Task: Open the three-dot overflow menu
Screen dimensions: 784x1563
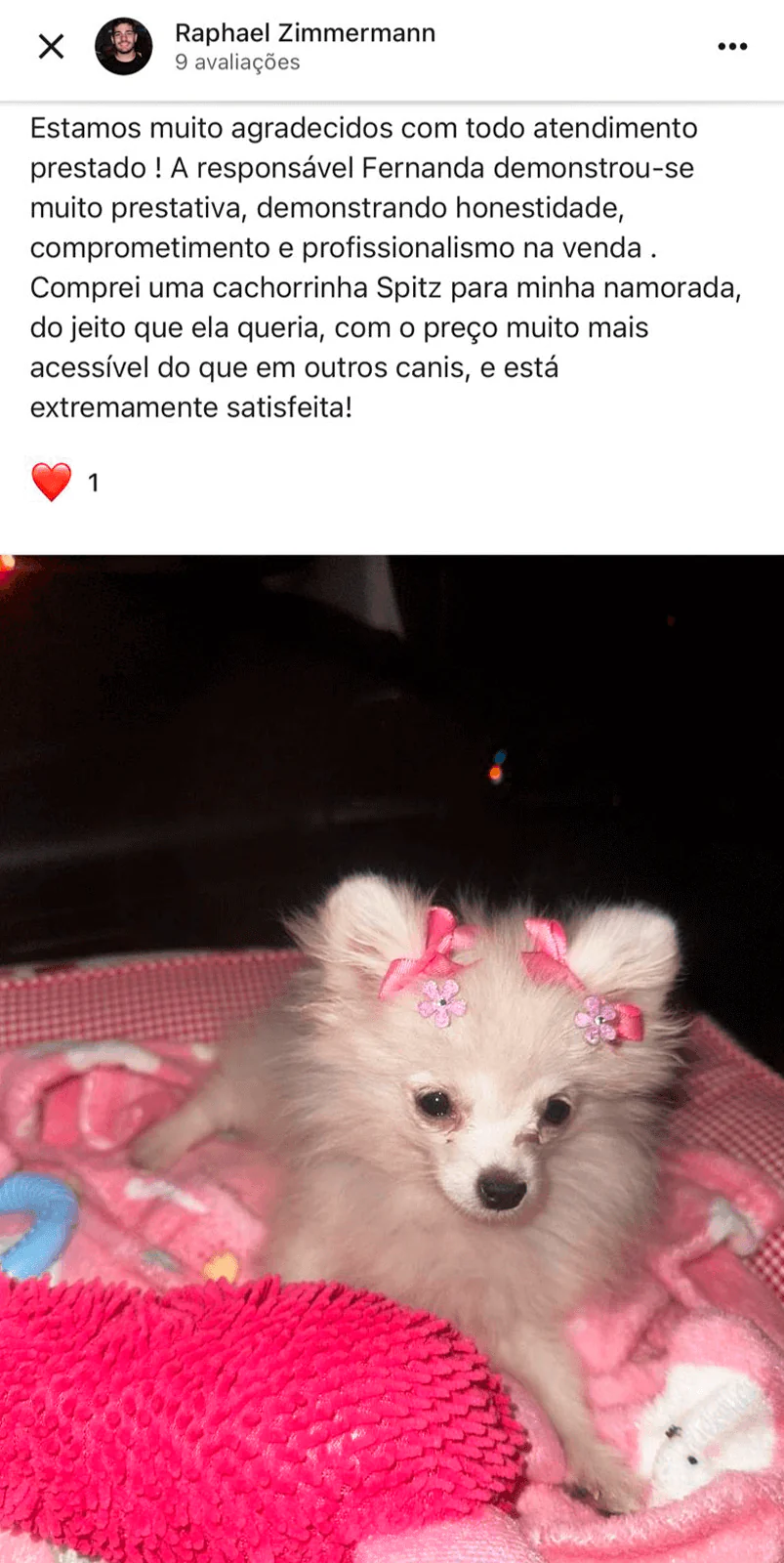Action: (732, 46)
